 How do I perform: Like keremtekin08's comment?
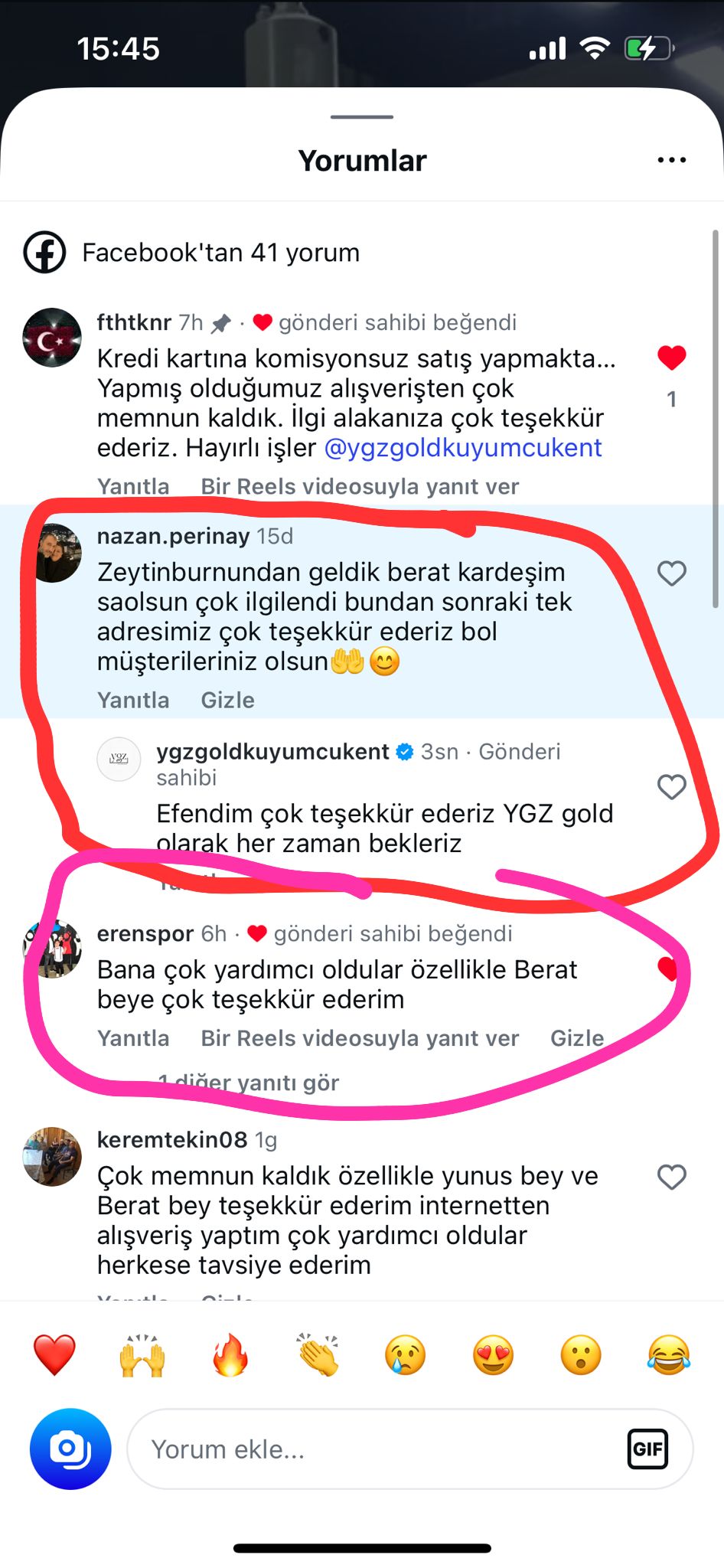[x=671, y=1178]
